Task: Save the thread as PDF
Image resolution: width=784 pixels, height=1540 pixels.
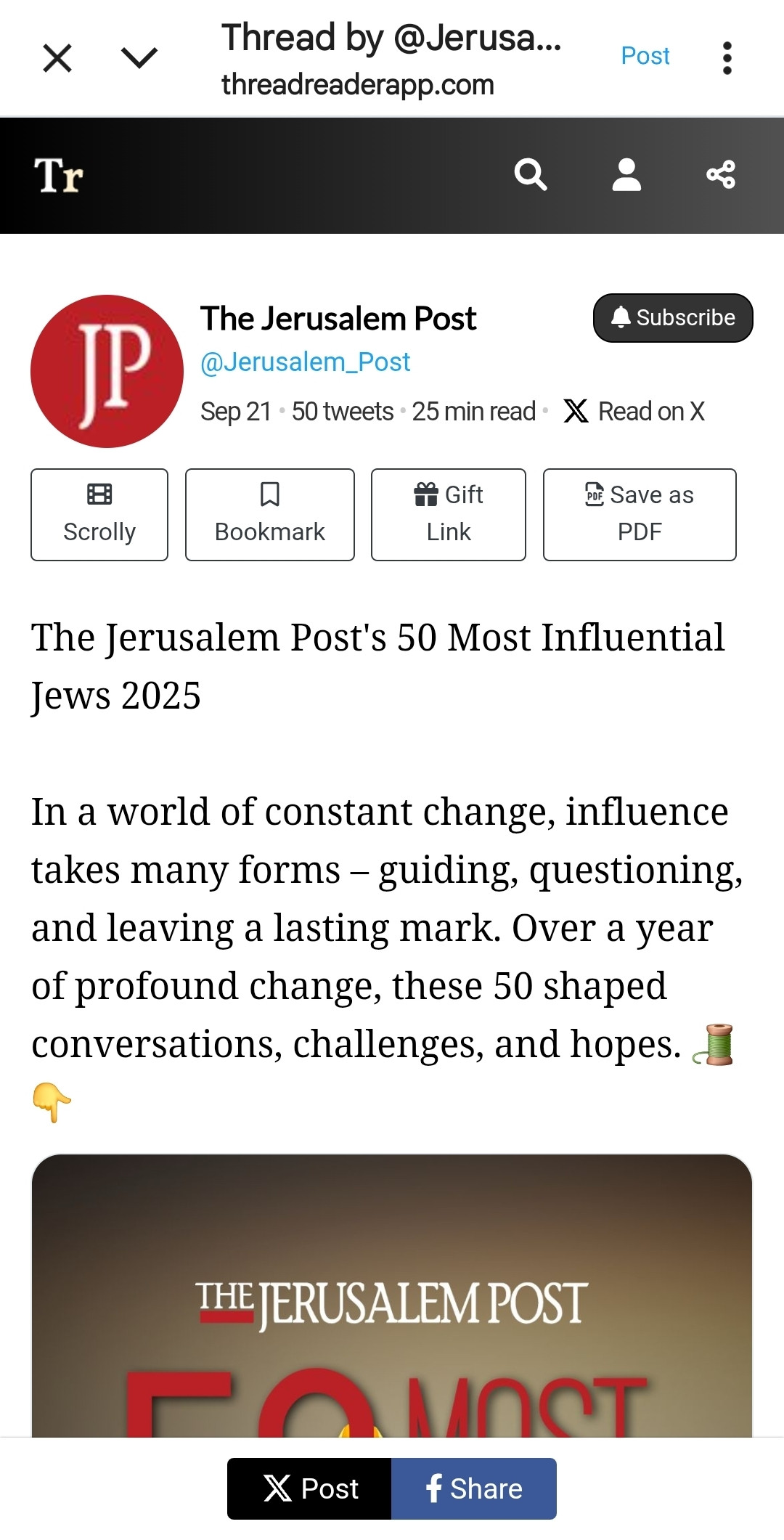Action: (x=639, y=514)
